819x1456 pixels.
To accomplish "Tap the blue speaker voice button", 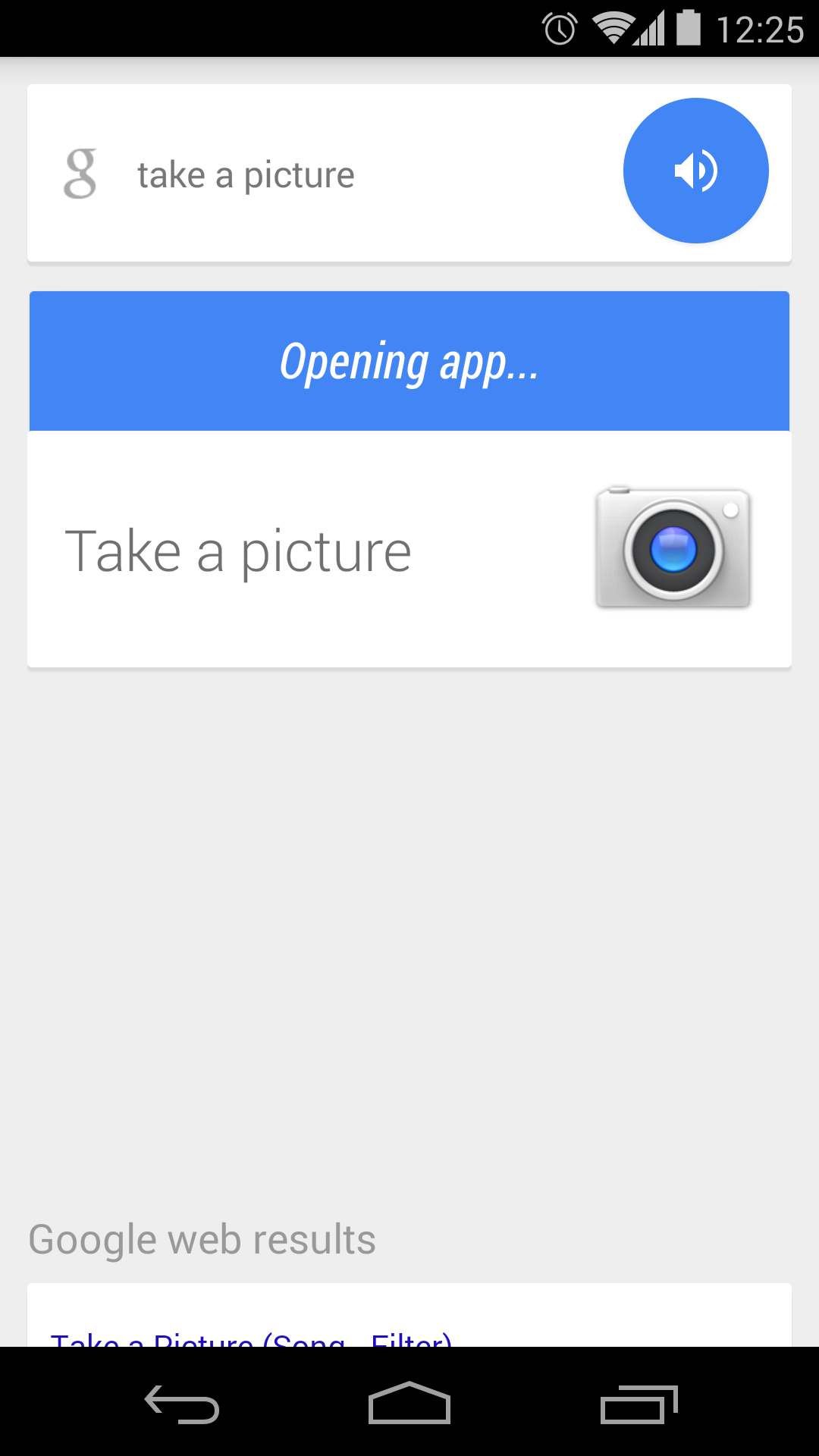I will [x=695, y=171].
